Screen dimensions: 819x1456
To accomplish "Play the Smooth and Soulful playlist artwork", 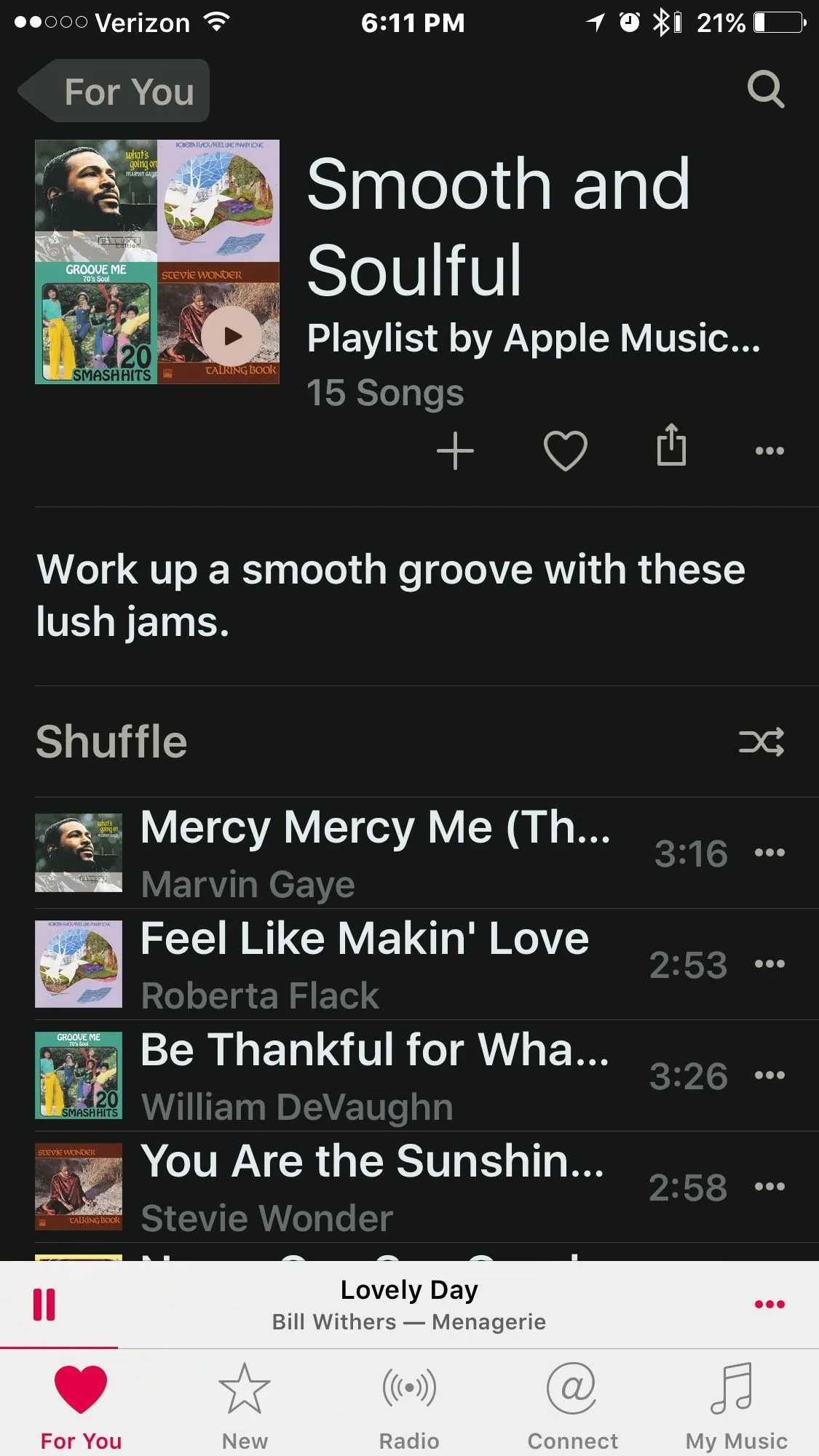I will 232,335.
